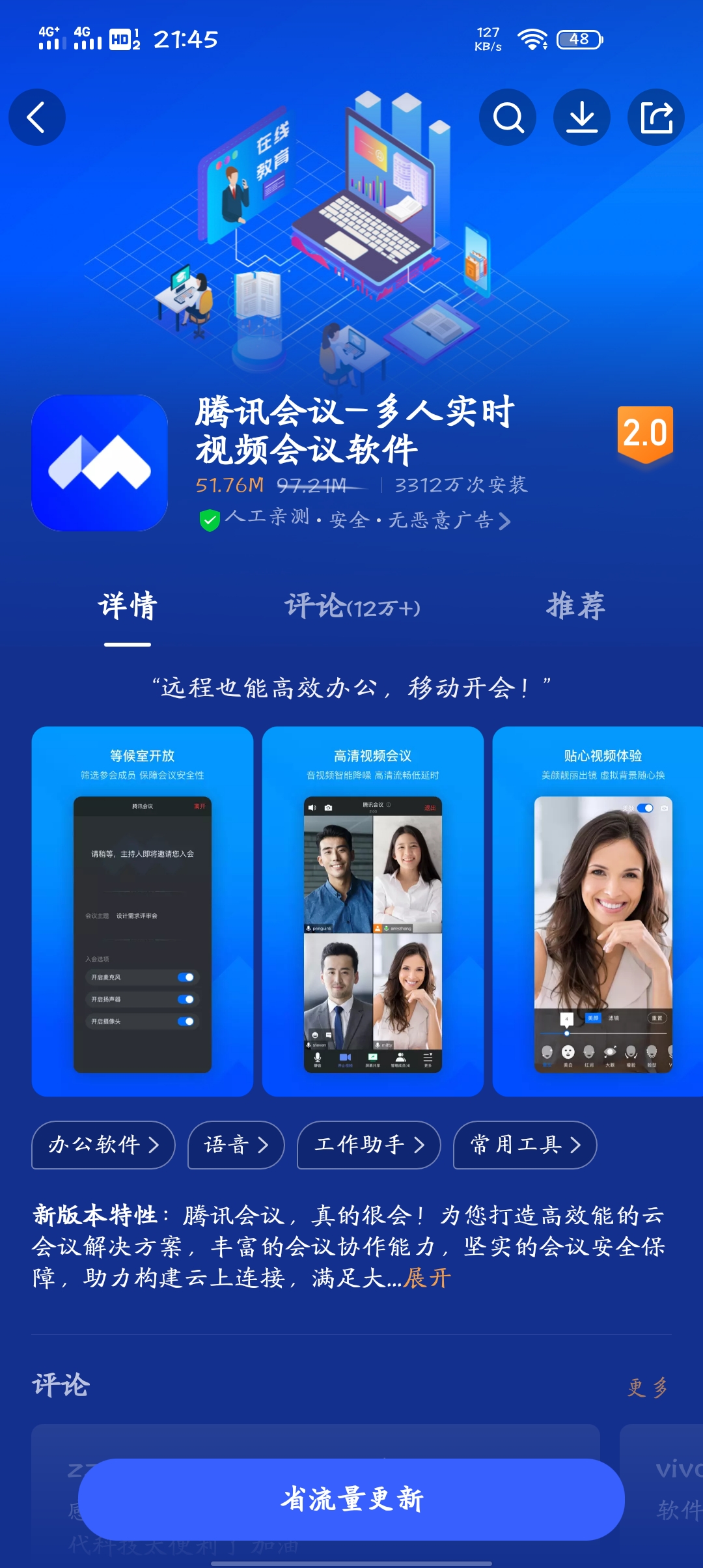Switch to the 推荐 tab

coord(576,607)
